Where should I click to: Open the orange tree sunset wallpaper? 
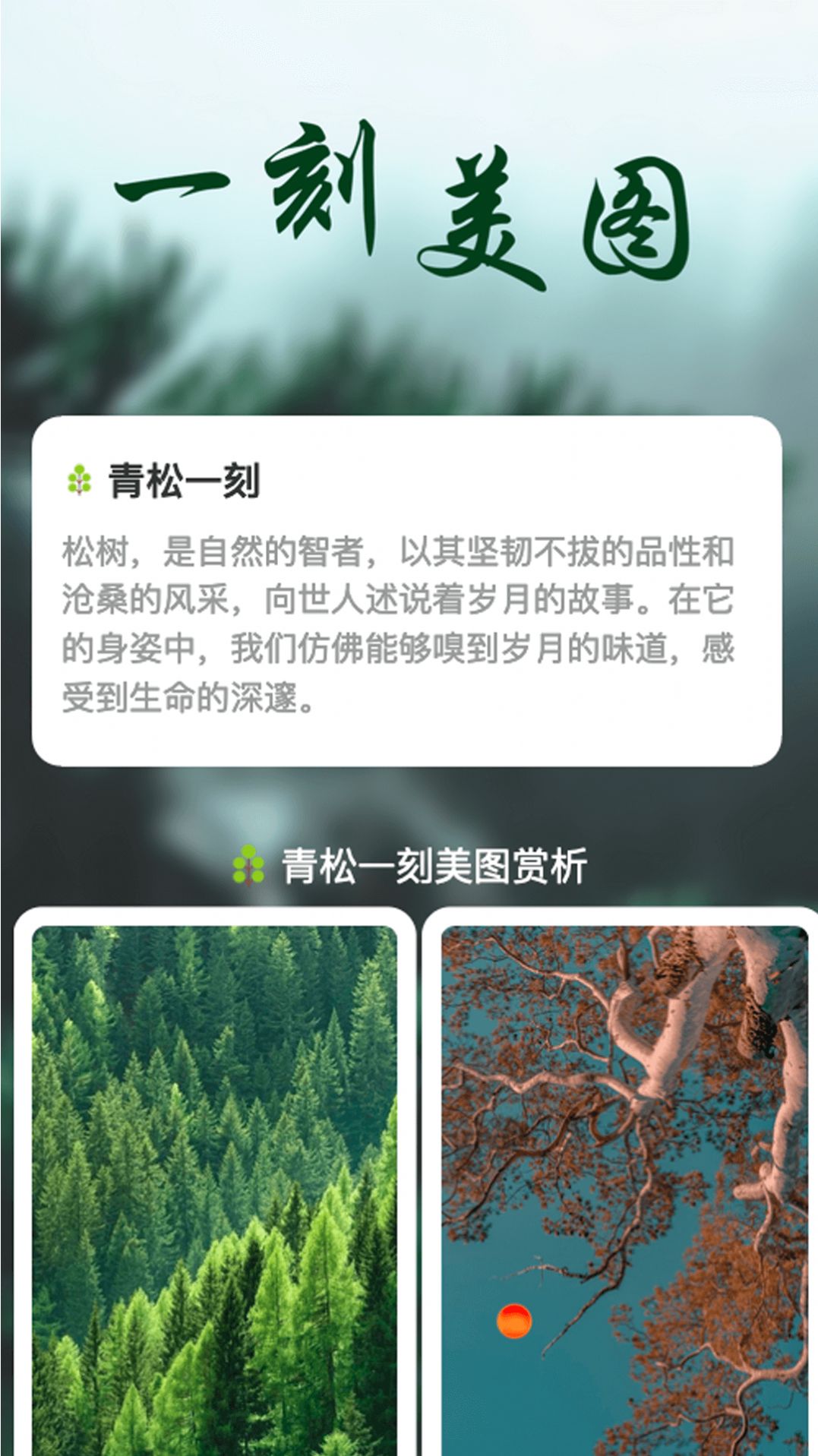624,1189
